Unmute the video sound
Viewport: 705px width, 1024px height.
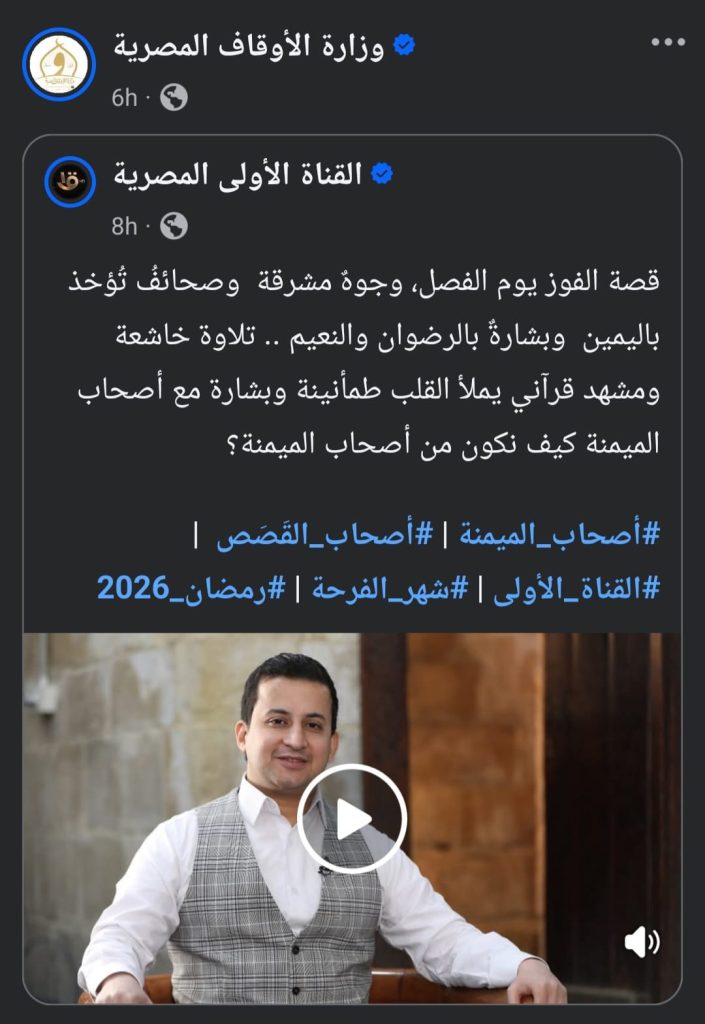[x=640, y=941]
